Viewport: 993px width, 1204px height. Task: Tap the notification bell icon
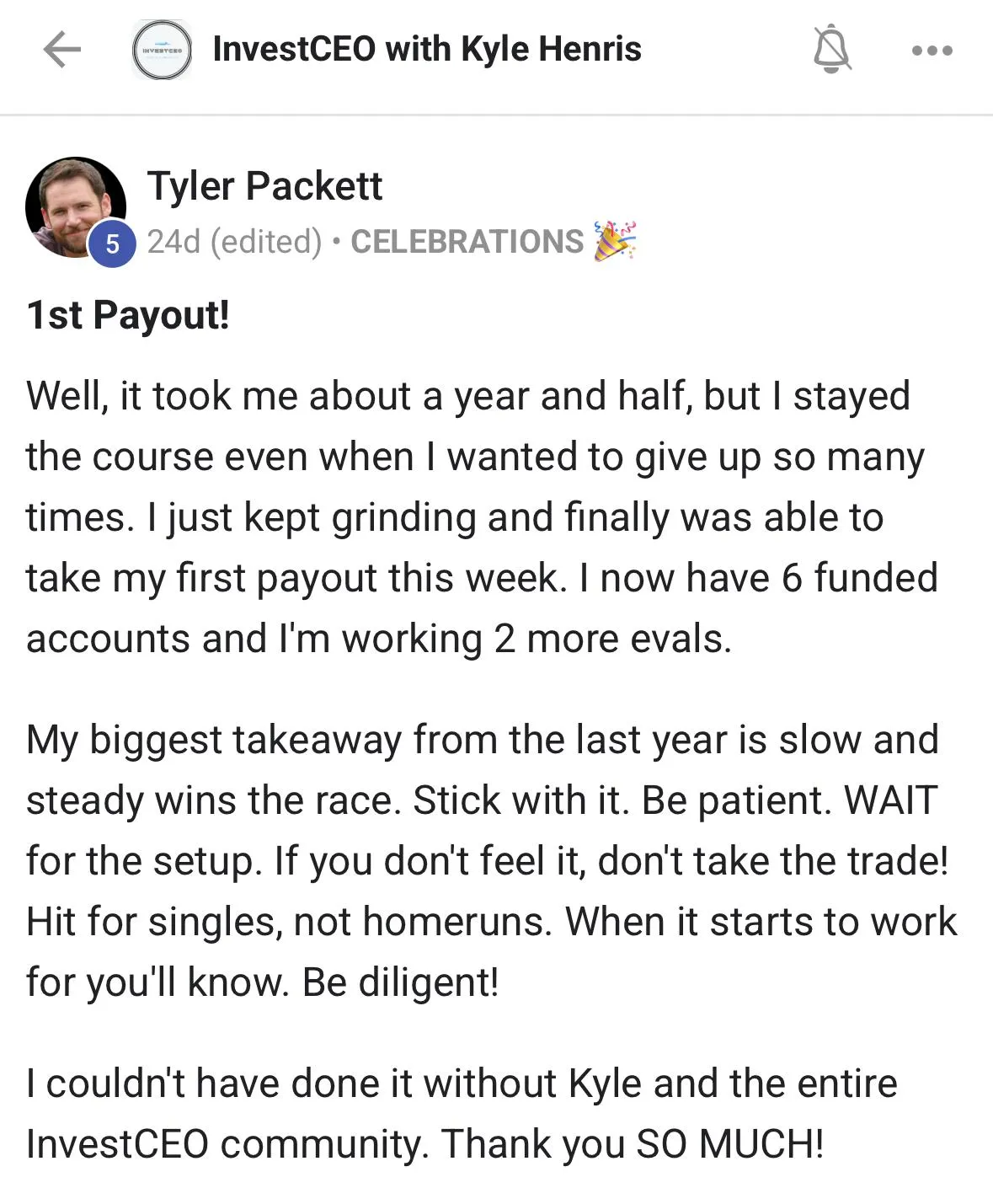pyautogui.click(x=831, y=50)
